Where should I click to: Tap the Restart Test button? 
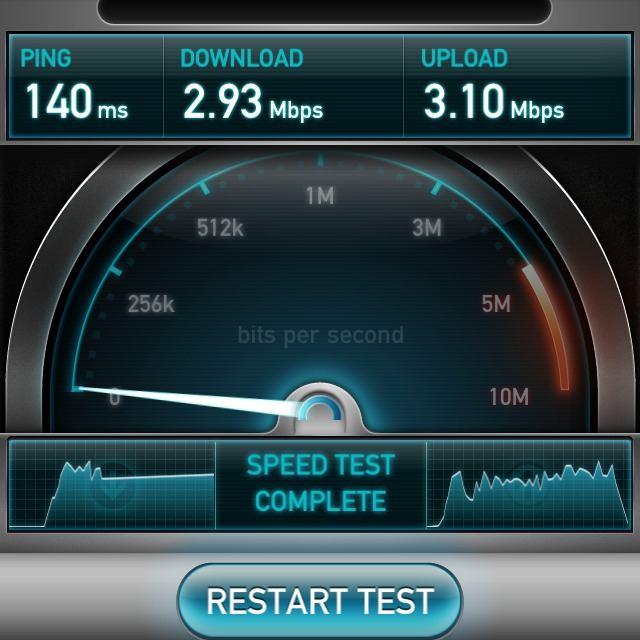tap(320, 601)
